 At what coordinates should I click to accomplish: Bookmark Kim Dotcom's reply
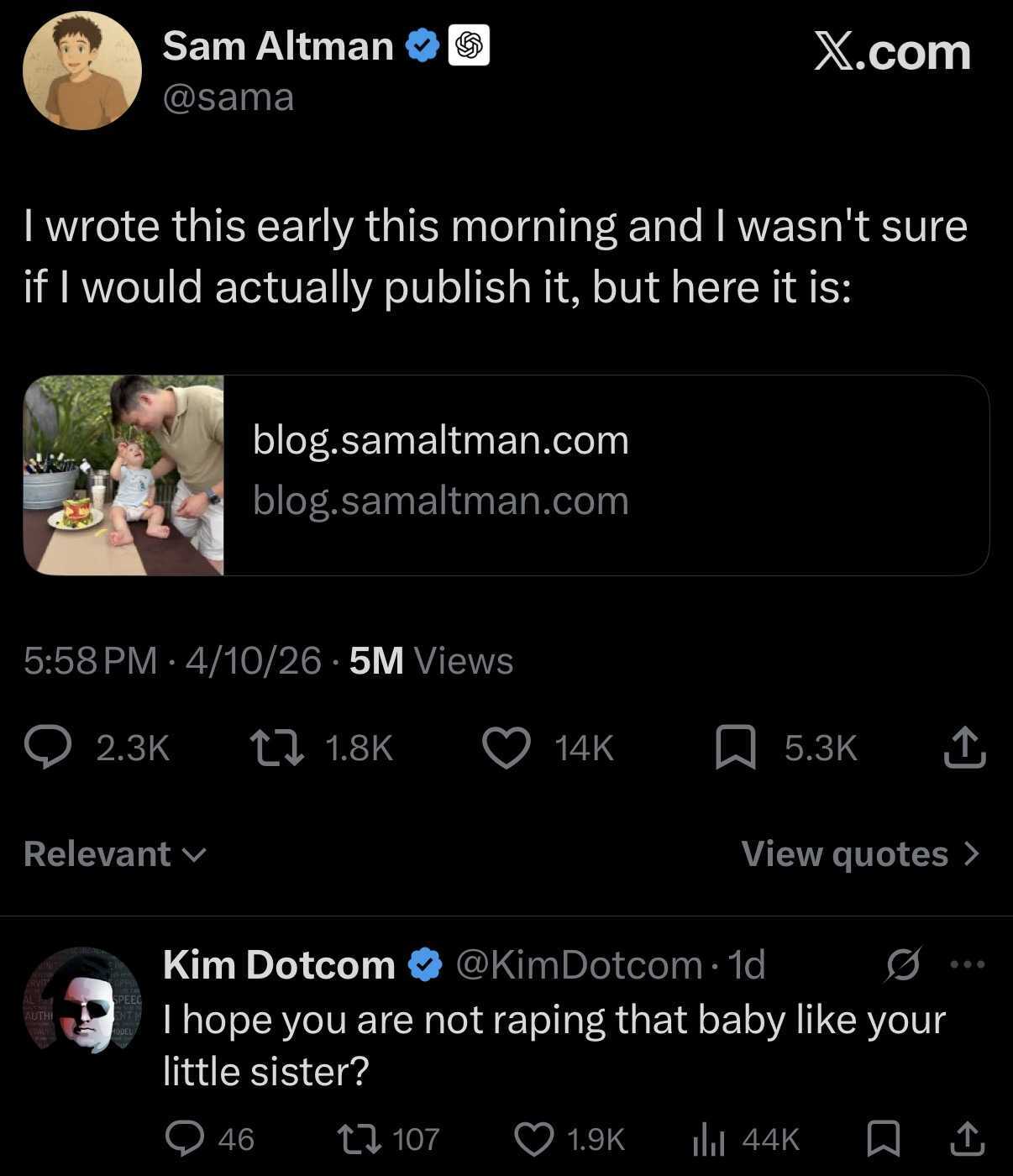(x=883, y=1138)
